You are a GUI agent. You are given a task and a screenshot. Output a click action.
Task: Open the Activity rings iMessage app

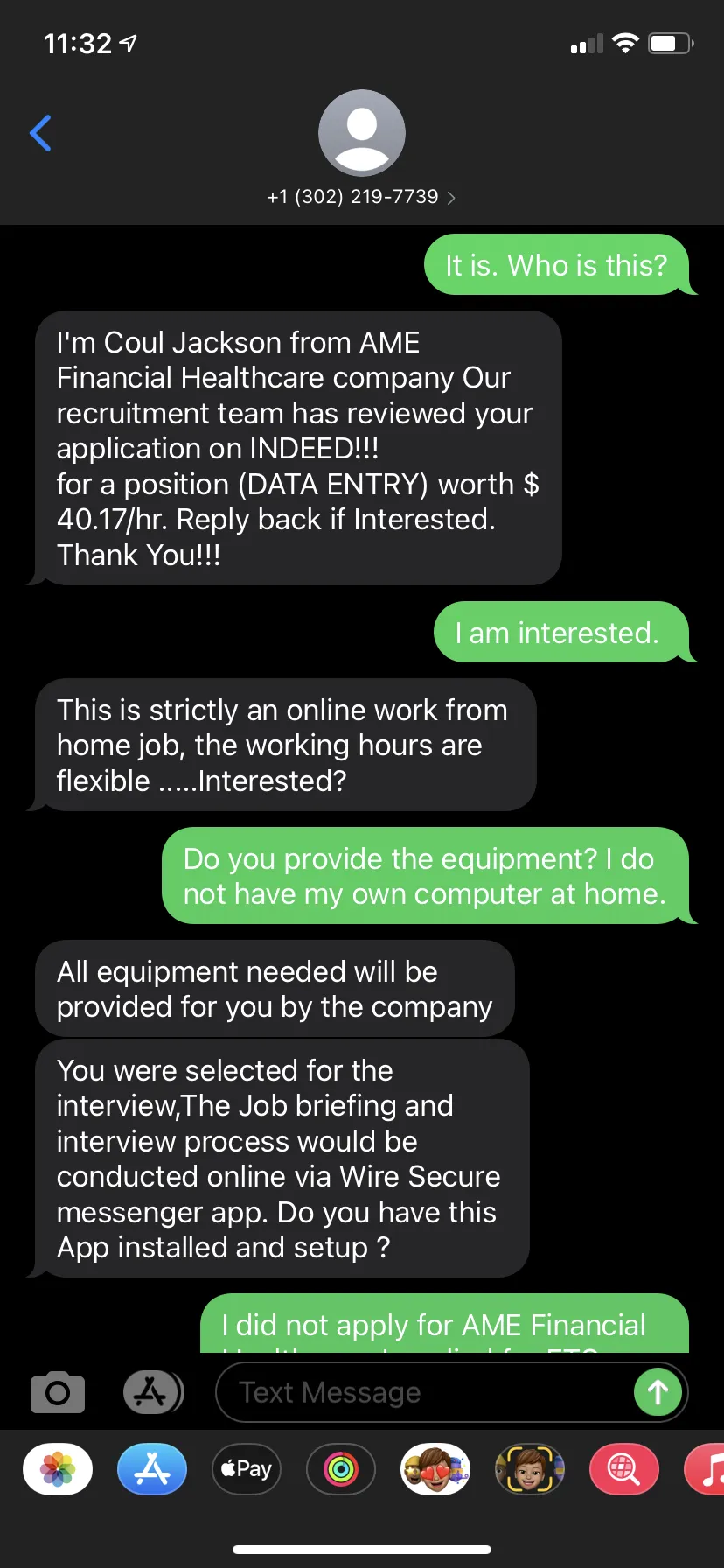pos(341,1468)
